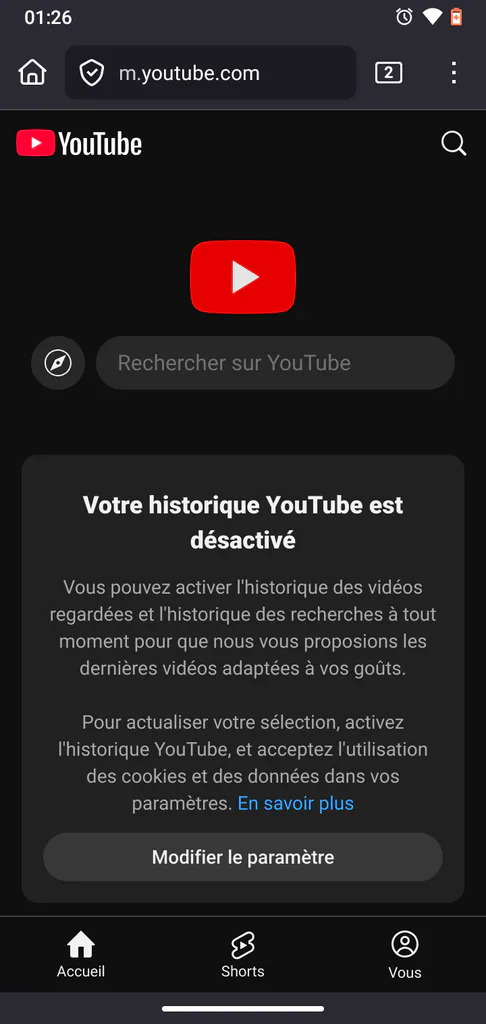Tap Modifier le paramètre
Image resolution: width=486 pixels, height=1024 pixels.
coord(243,857)
